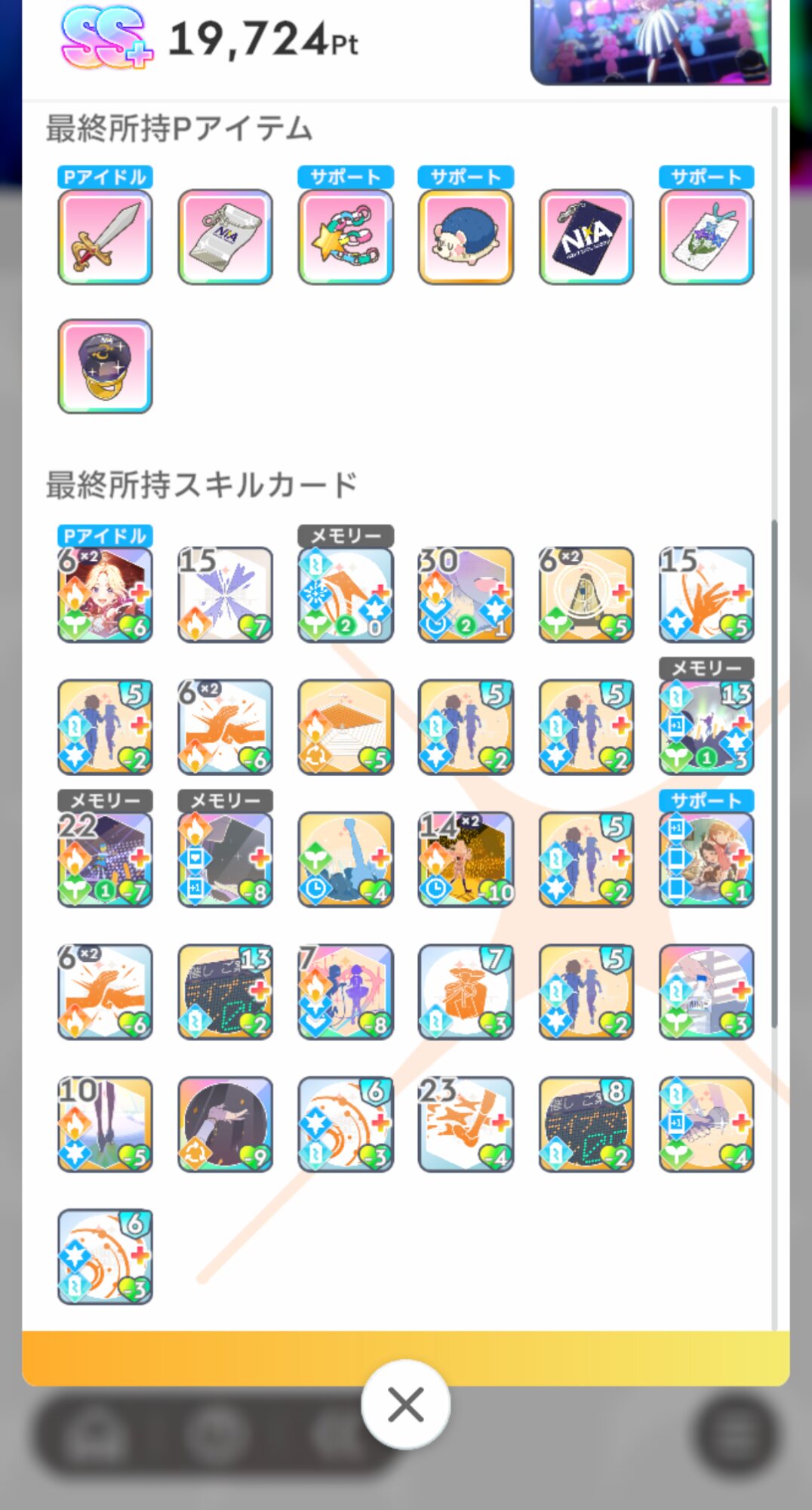
Task: Show the skill card numbered 30
Action: (466, 595)
